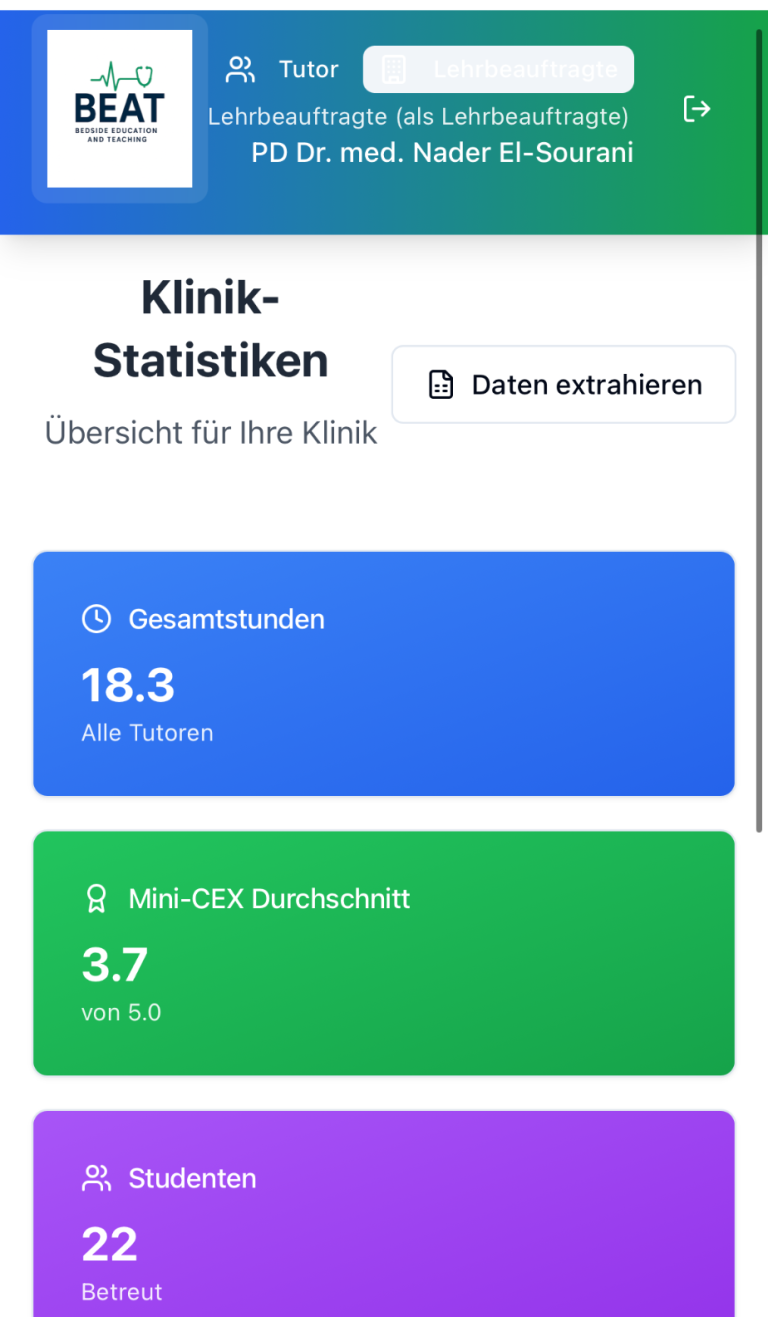Select the Lehrbeauftragte role tab

pyautogui.click(x=498, y=69)
